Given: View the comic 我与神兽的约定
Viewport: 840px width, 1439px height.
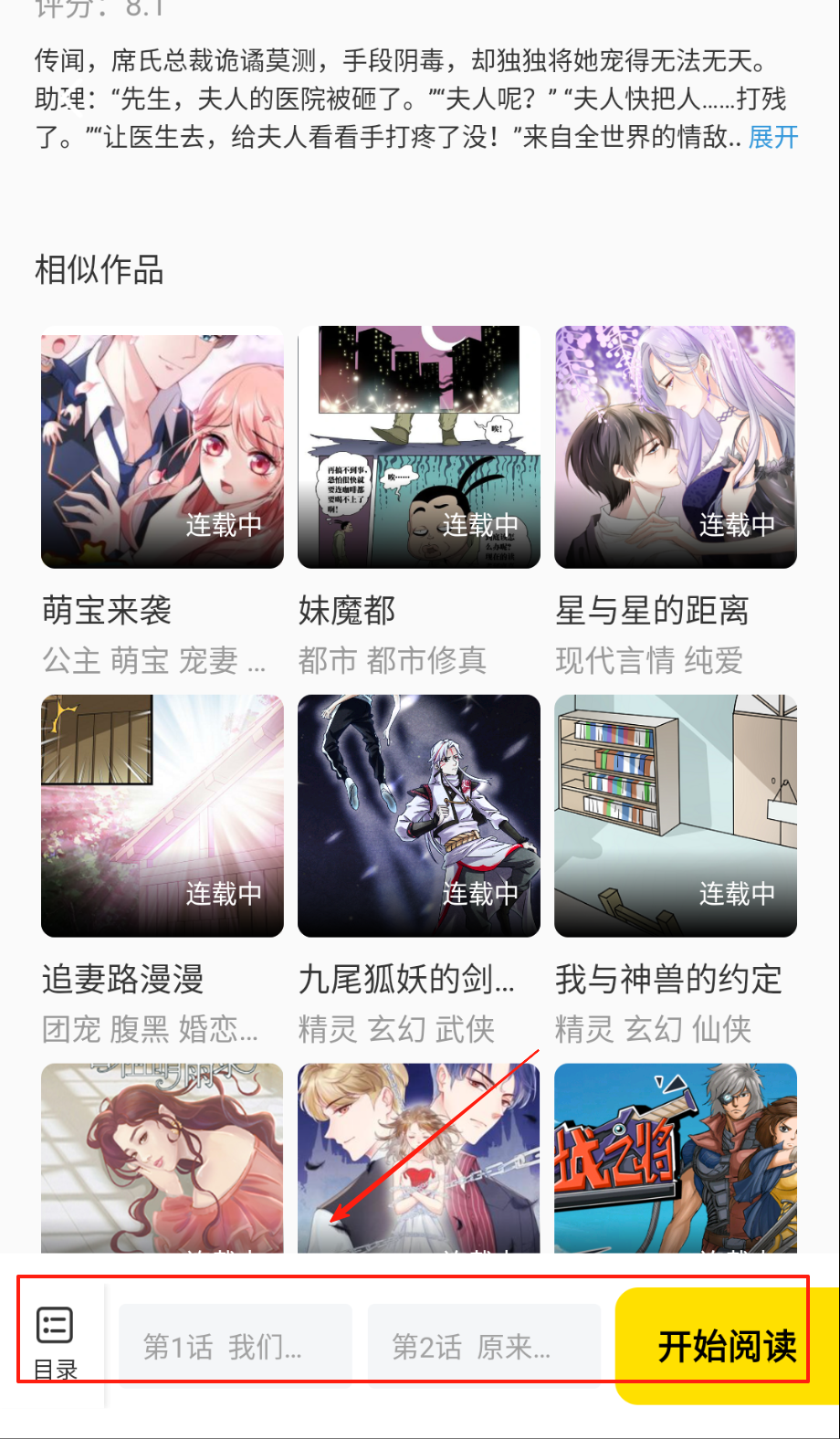Looking at the screenshot, I should click(675, 815).
